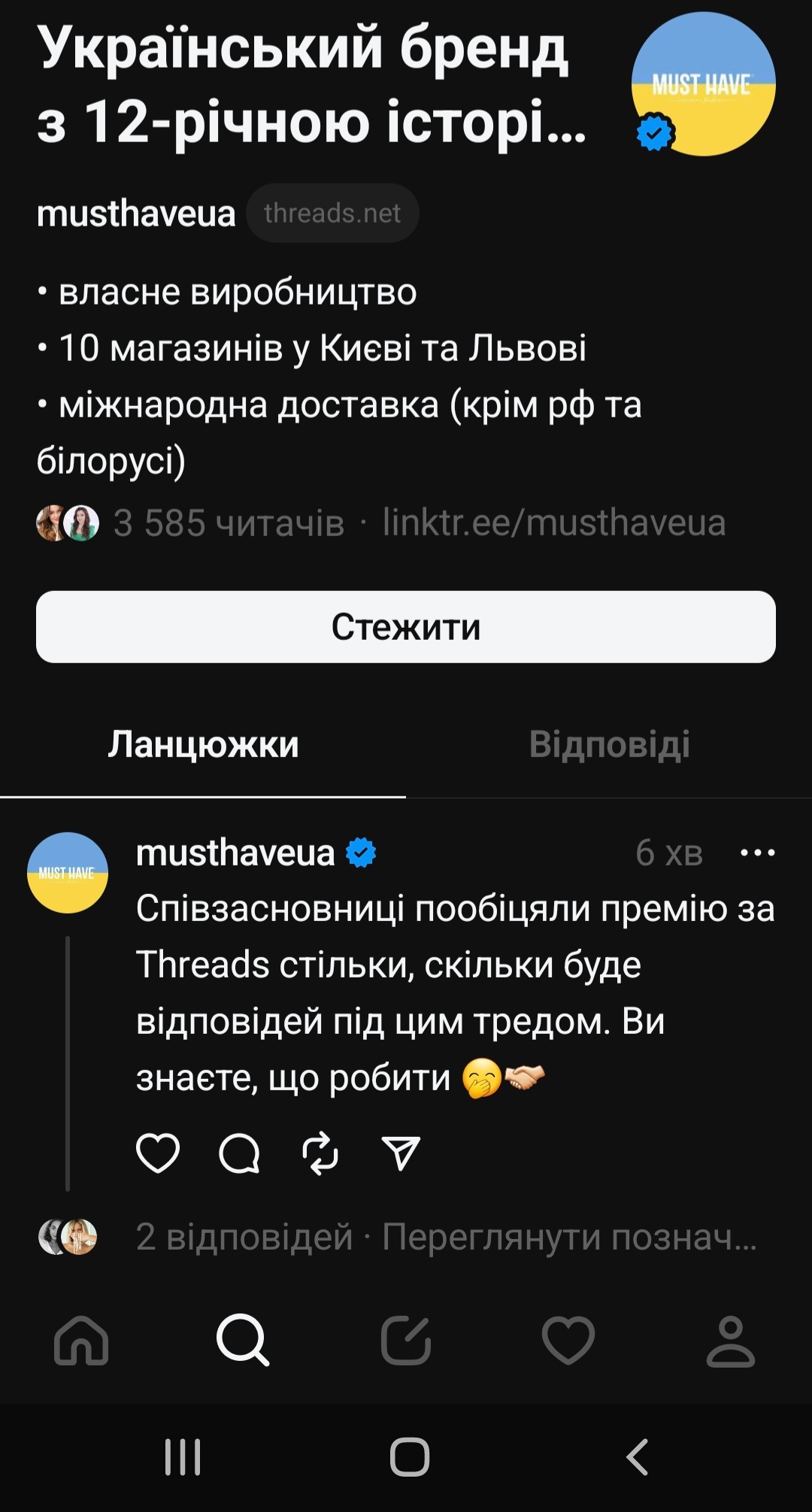Go to the home feed tab
Image resolution: width=812 pixels, height=1512 pixels.
click(81, 1341)
